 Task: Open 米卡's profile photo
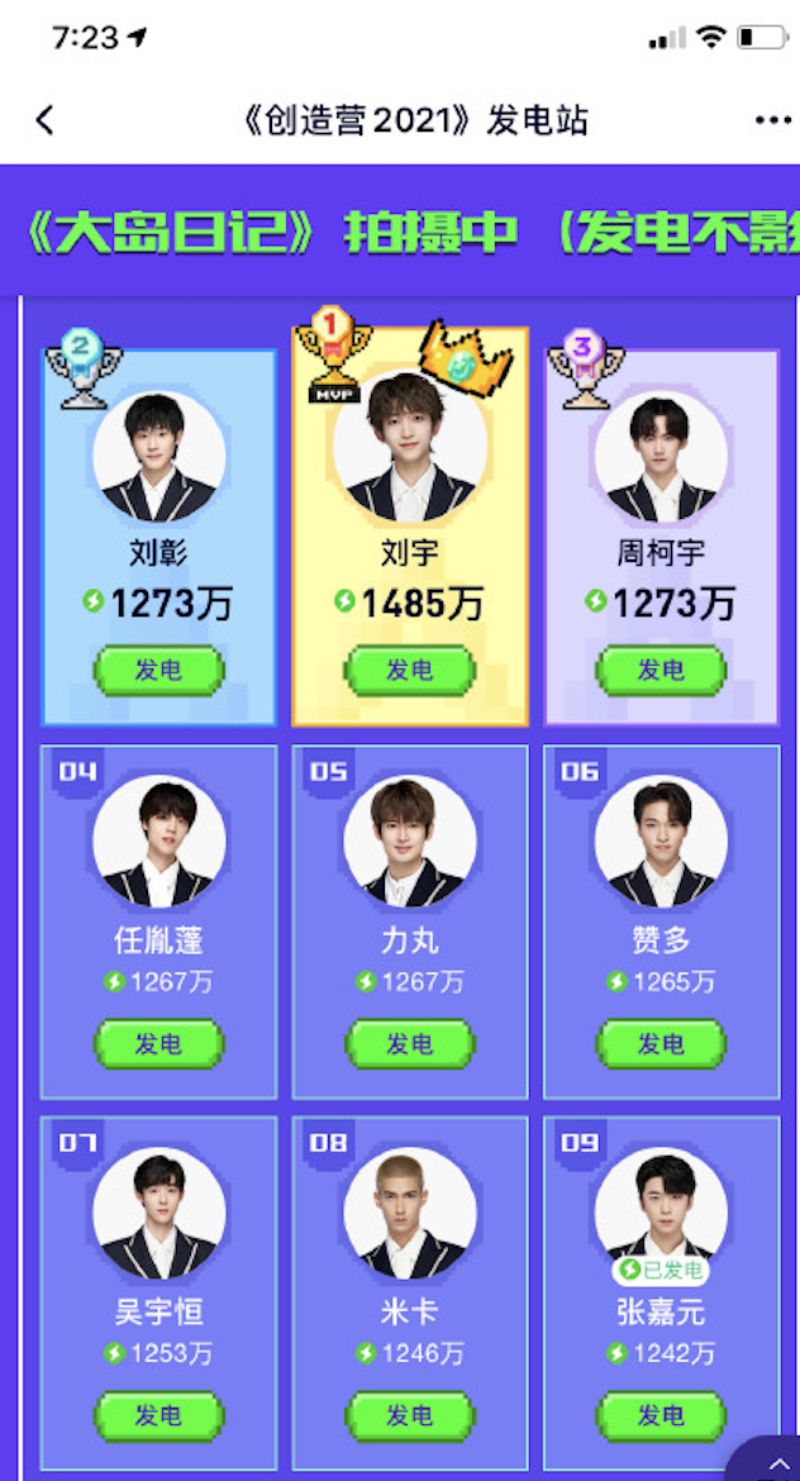pyautogui.click(x=410, y=1212)
